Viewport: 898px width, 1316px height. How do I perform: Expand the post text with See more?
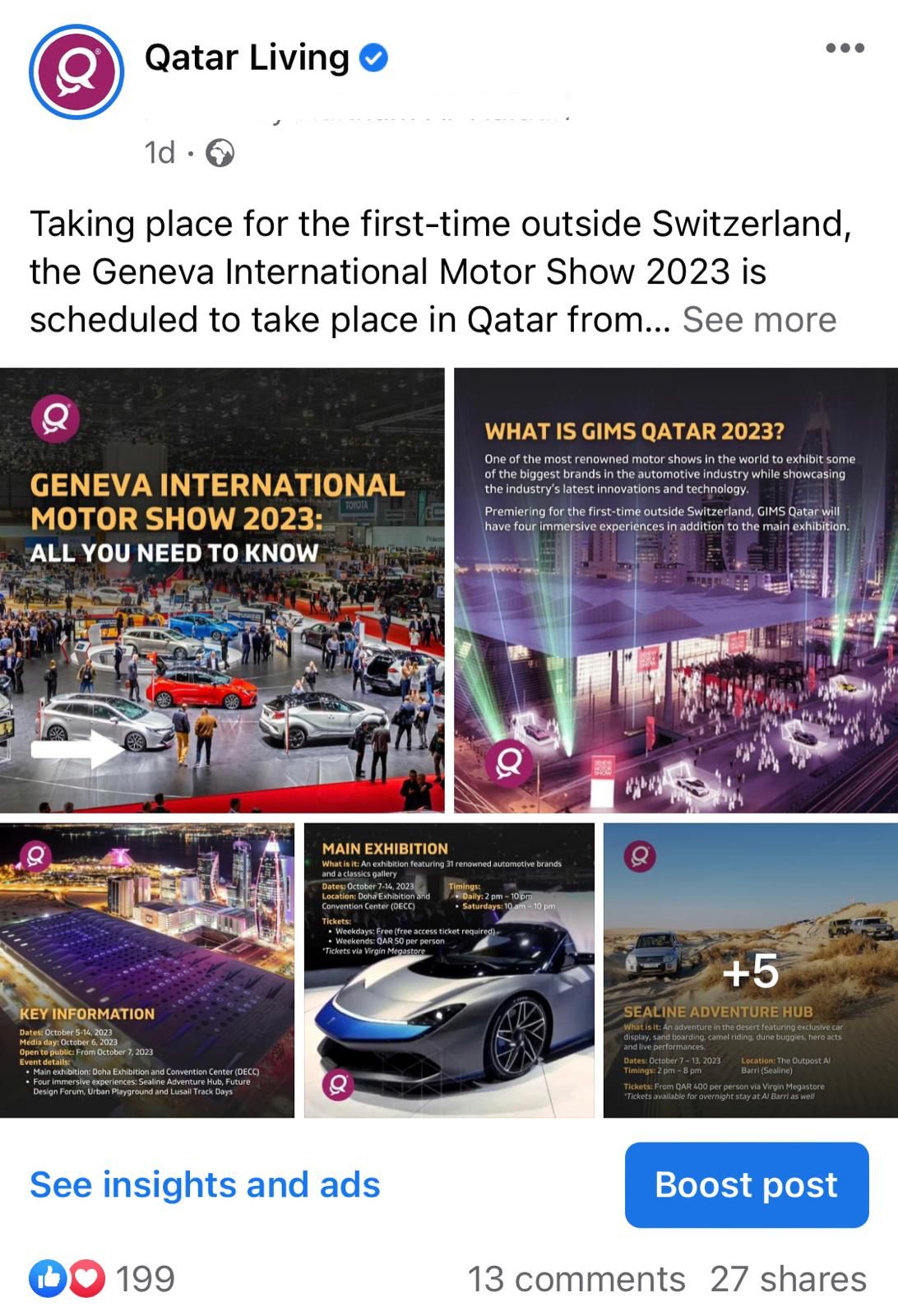click(758, 320)
